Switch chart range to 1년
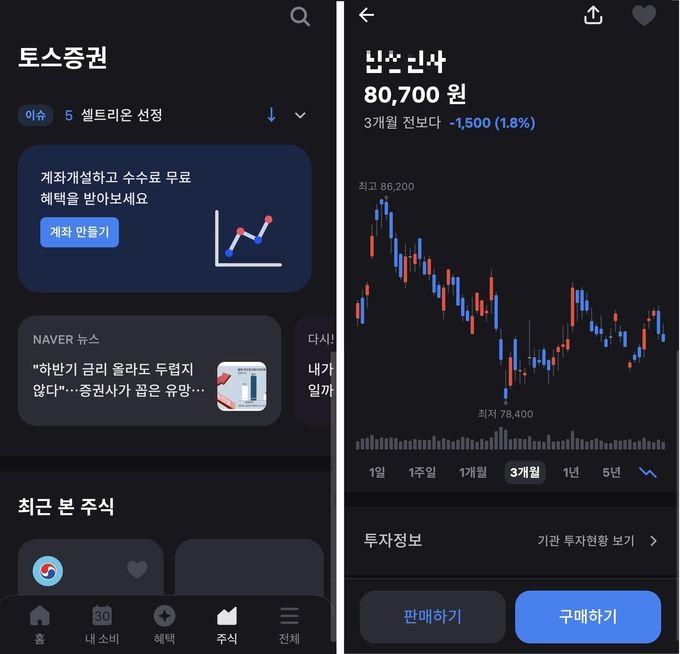Screen dimensions: 680x654 tap(570, 472)
